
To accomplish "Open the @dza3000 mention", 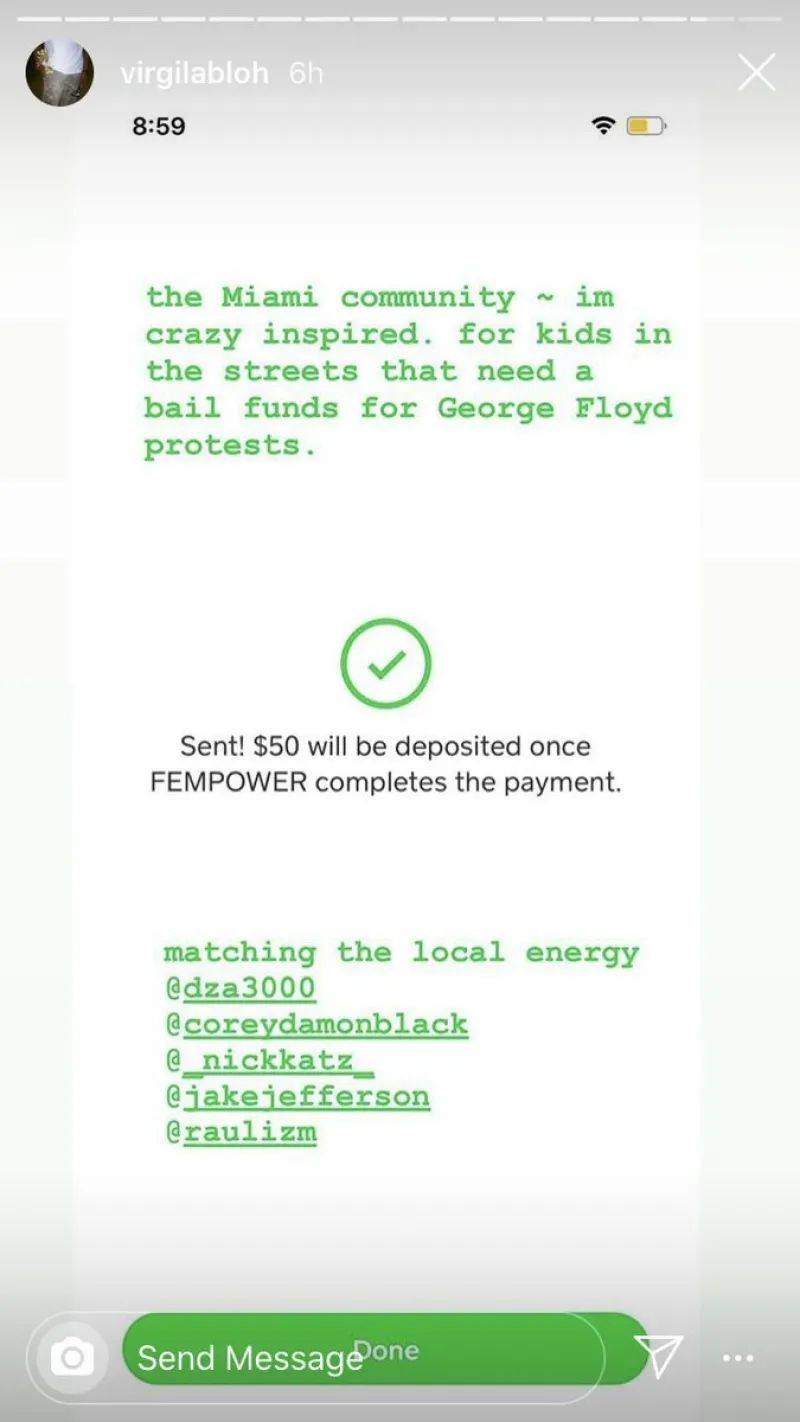I will pos(240,988).
